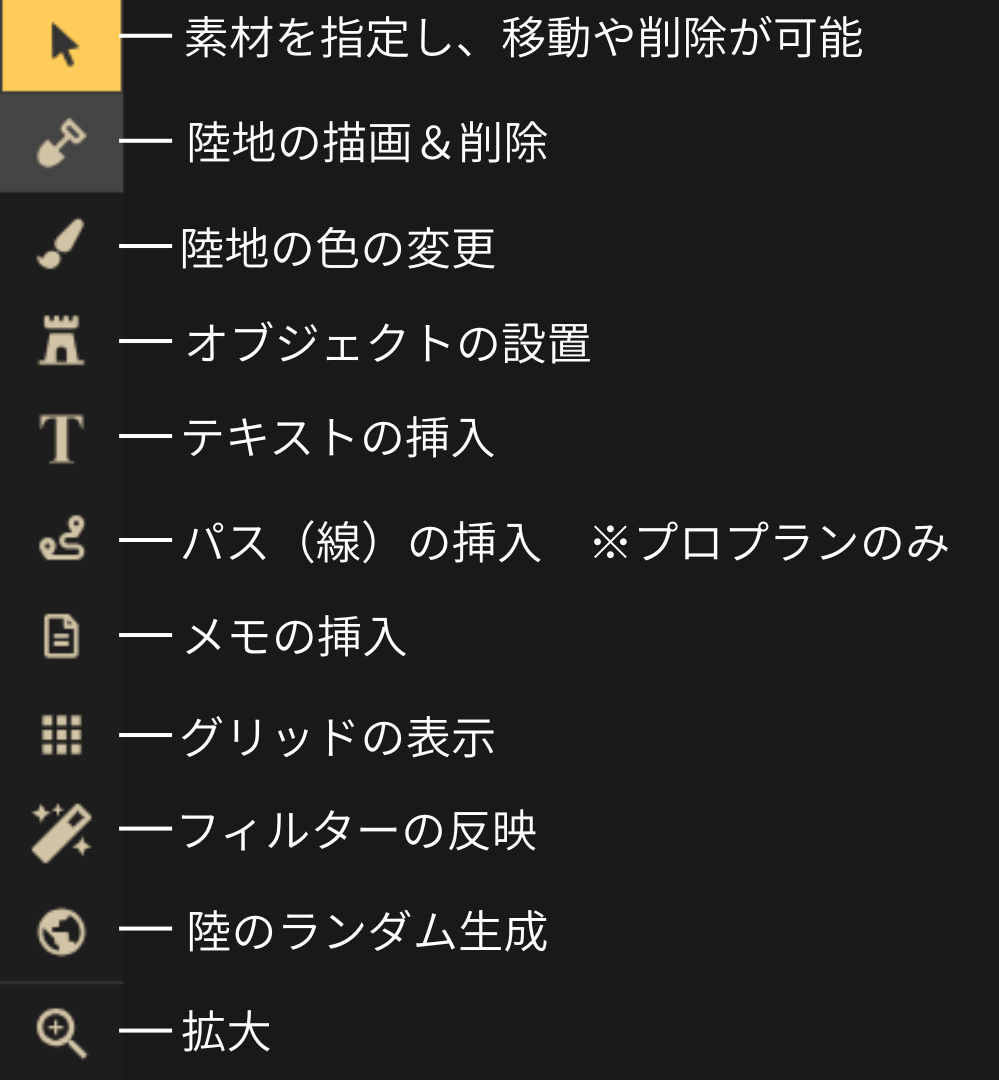Screen dimensions: 999x1080
Task: Click the magic wand filter icon
Action: click(62, 830)
